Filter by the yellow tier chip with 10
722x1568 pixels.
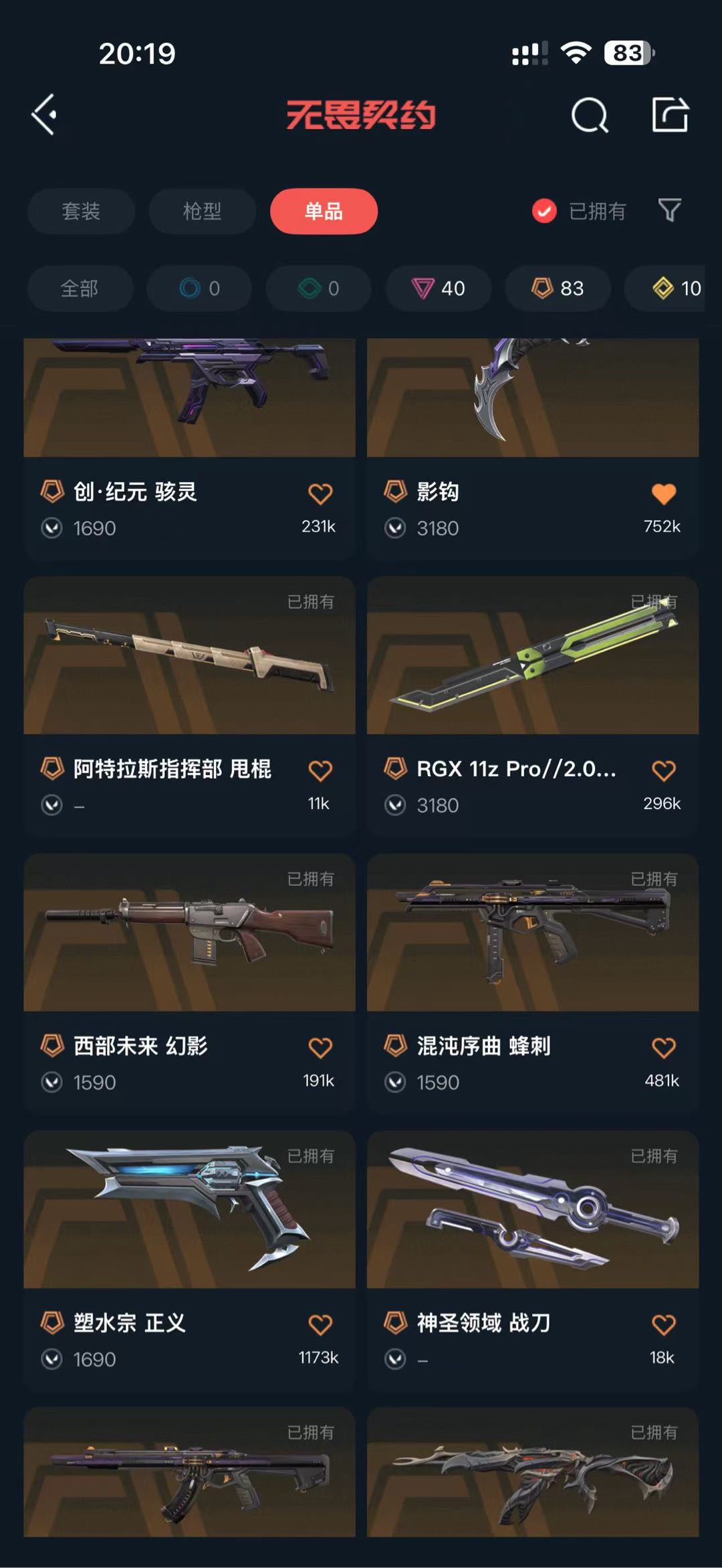[x=675, y=289]
